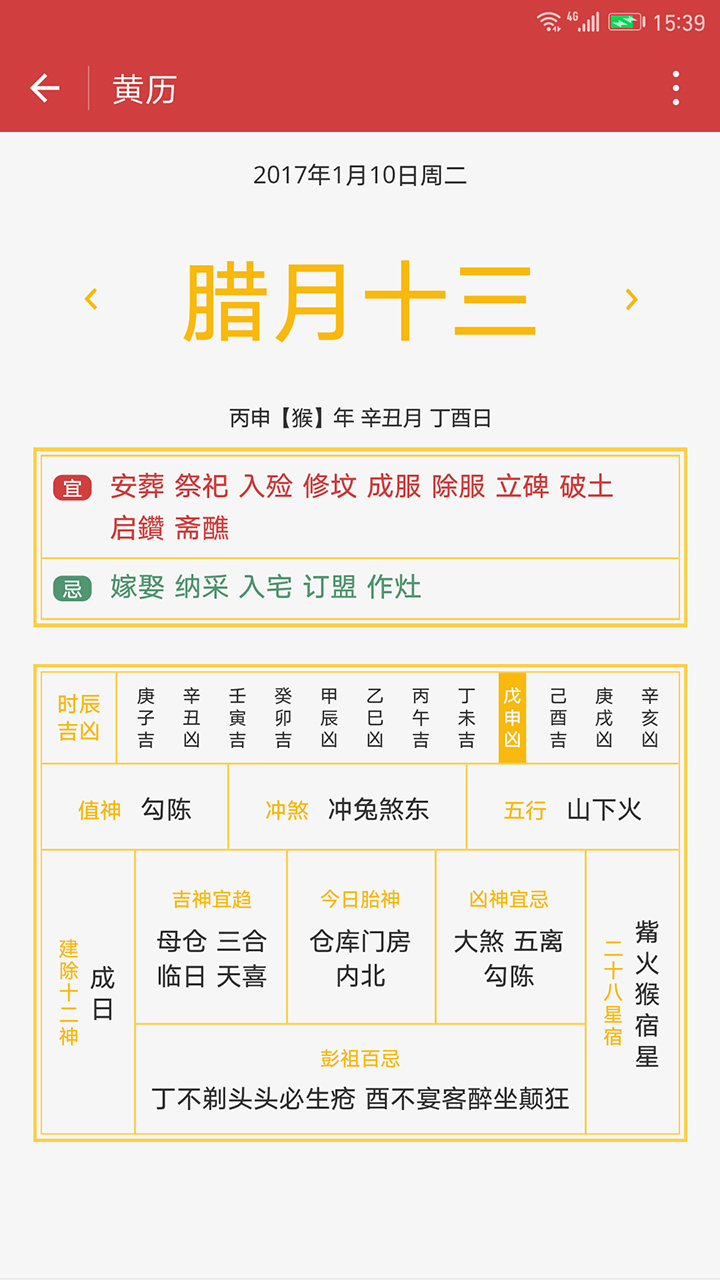Tap the date 2017年1月10日周二

pos(360,176)
